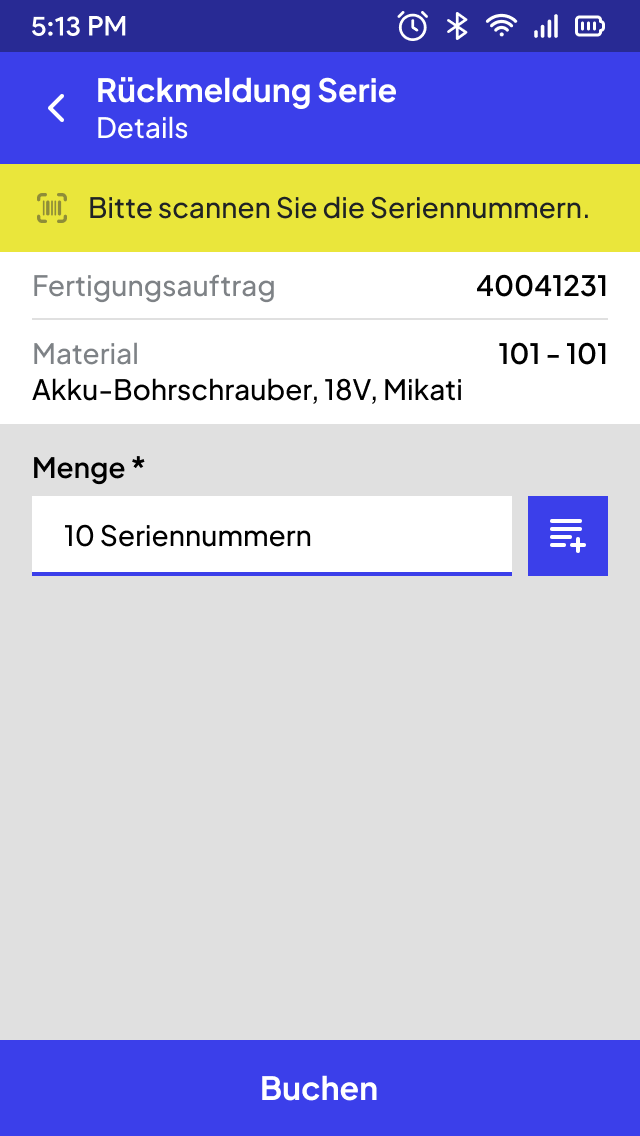The width and height of the screenshot is (640, 1136).
Task: Tap the Menge serial numbers field
Action: coord(272,536)
